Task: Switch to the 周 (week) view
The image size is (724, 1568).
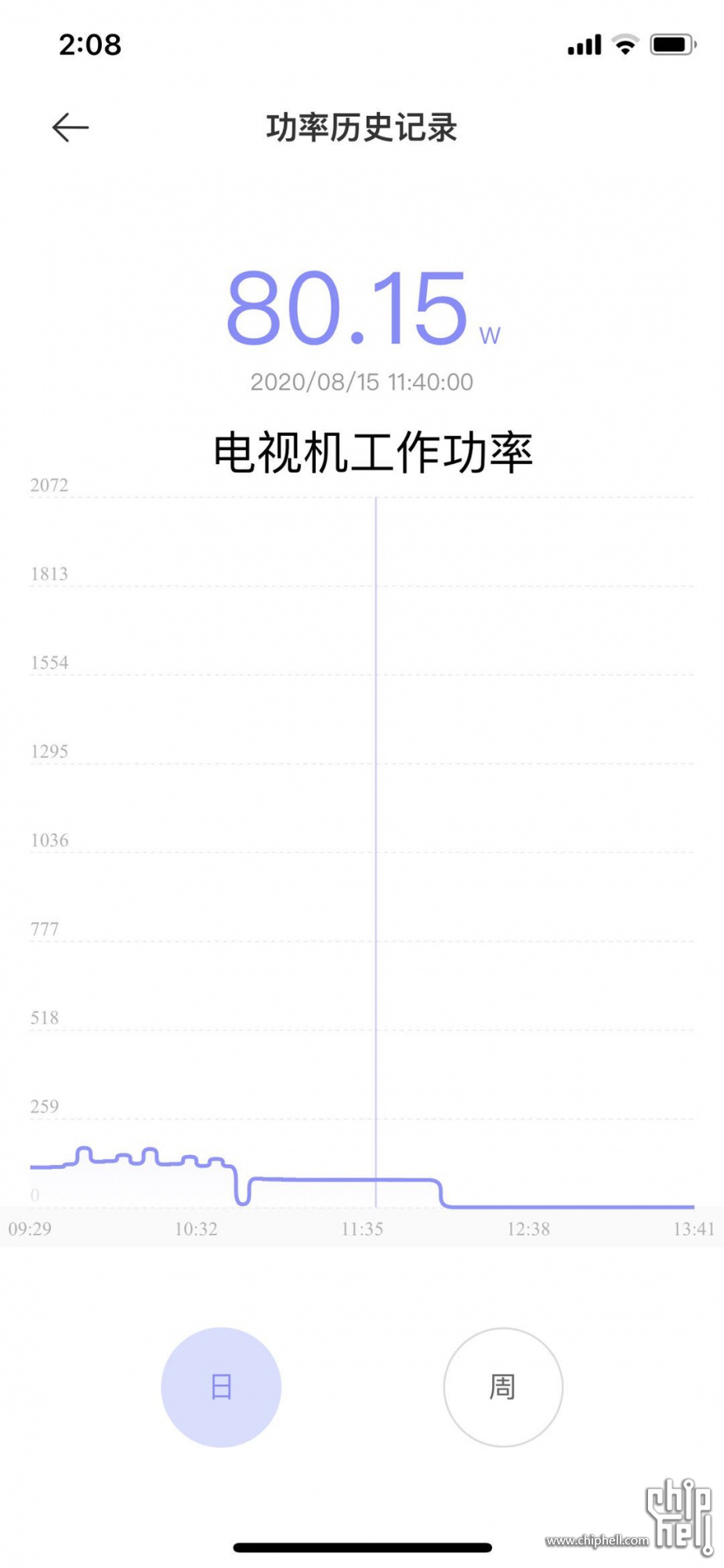Action: 502,1387
